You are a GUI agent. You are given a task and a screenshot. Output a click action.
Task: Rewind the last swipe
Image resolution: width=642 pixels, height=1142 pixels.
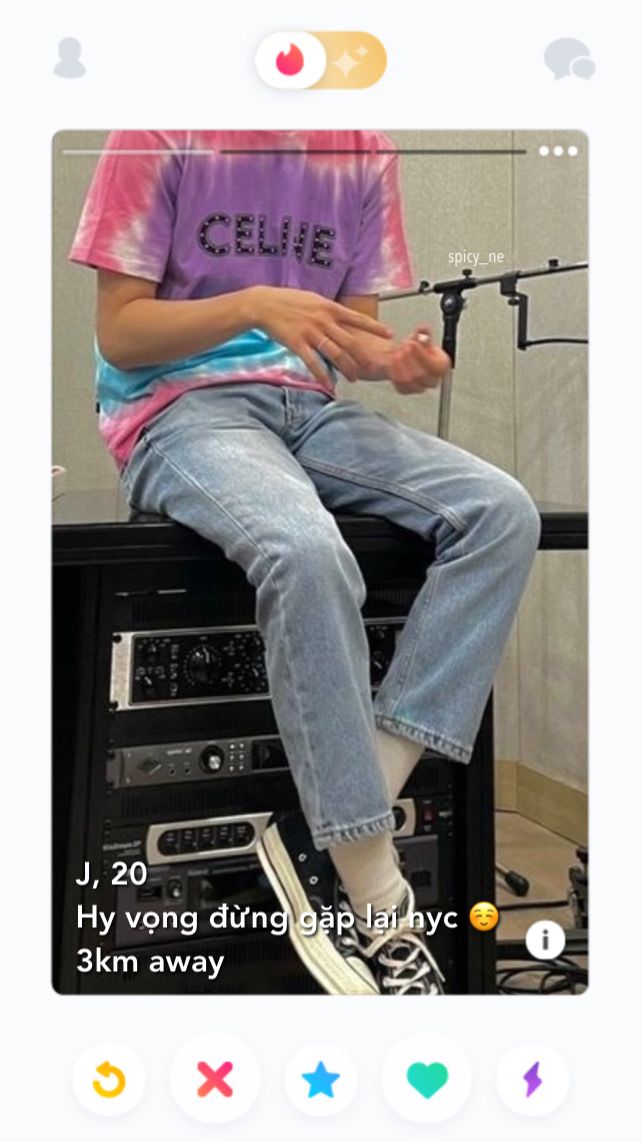click(x=109, y=1079)
